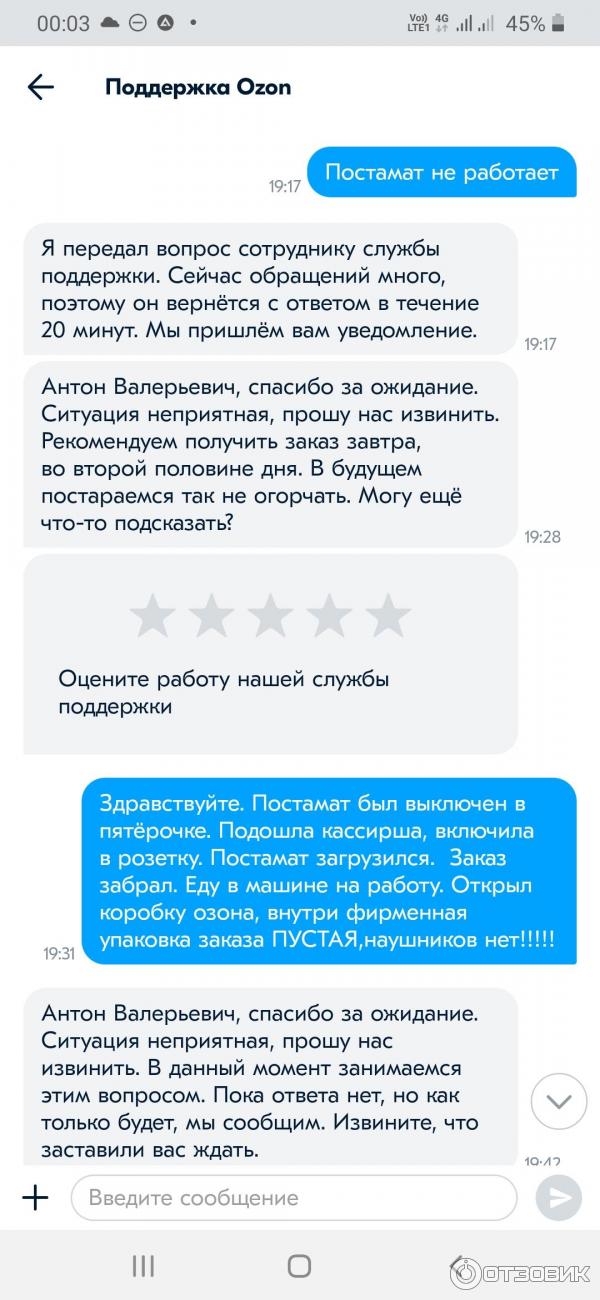Go back from Поддержка Ozon chat
Screen dimensions: 600x1300
click(40, 87)
